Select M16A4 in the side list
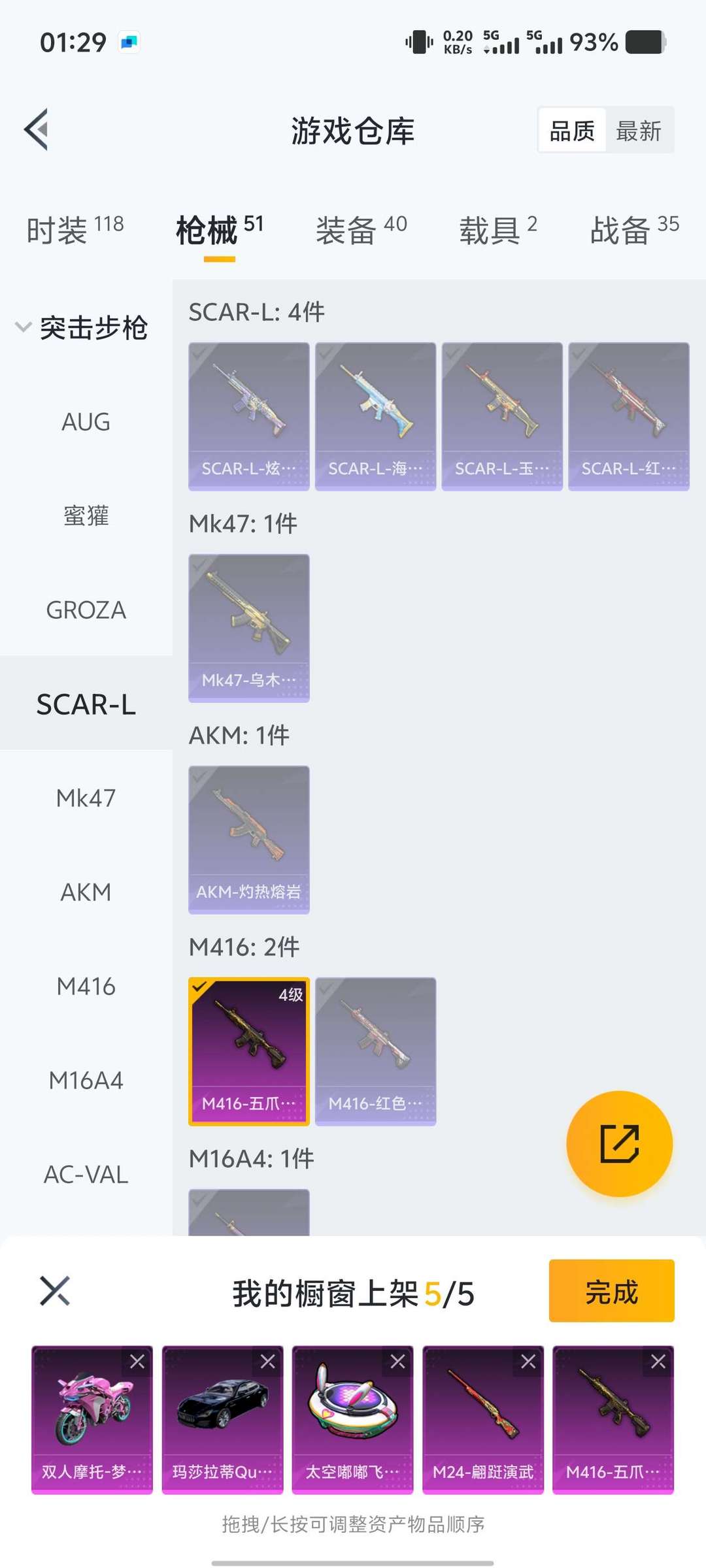Screen dimensions: 706x1568 click(x=86, y=1081)
